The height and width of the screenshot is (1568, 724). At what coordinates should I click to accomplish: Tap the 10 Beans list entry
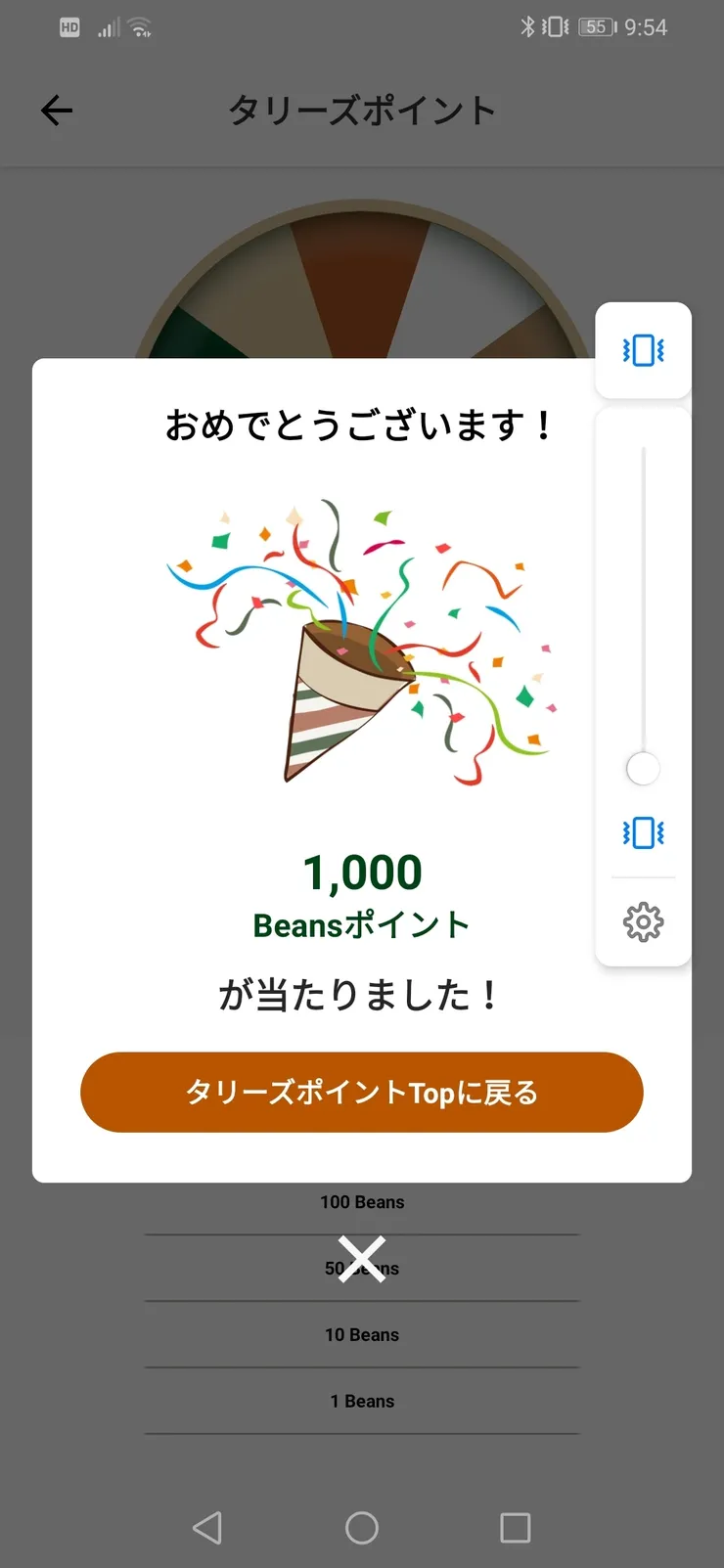[x=362, y=1334]
